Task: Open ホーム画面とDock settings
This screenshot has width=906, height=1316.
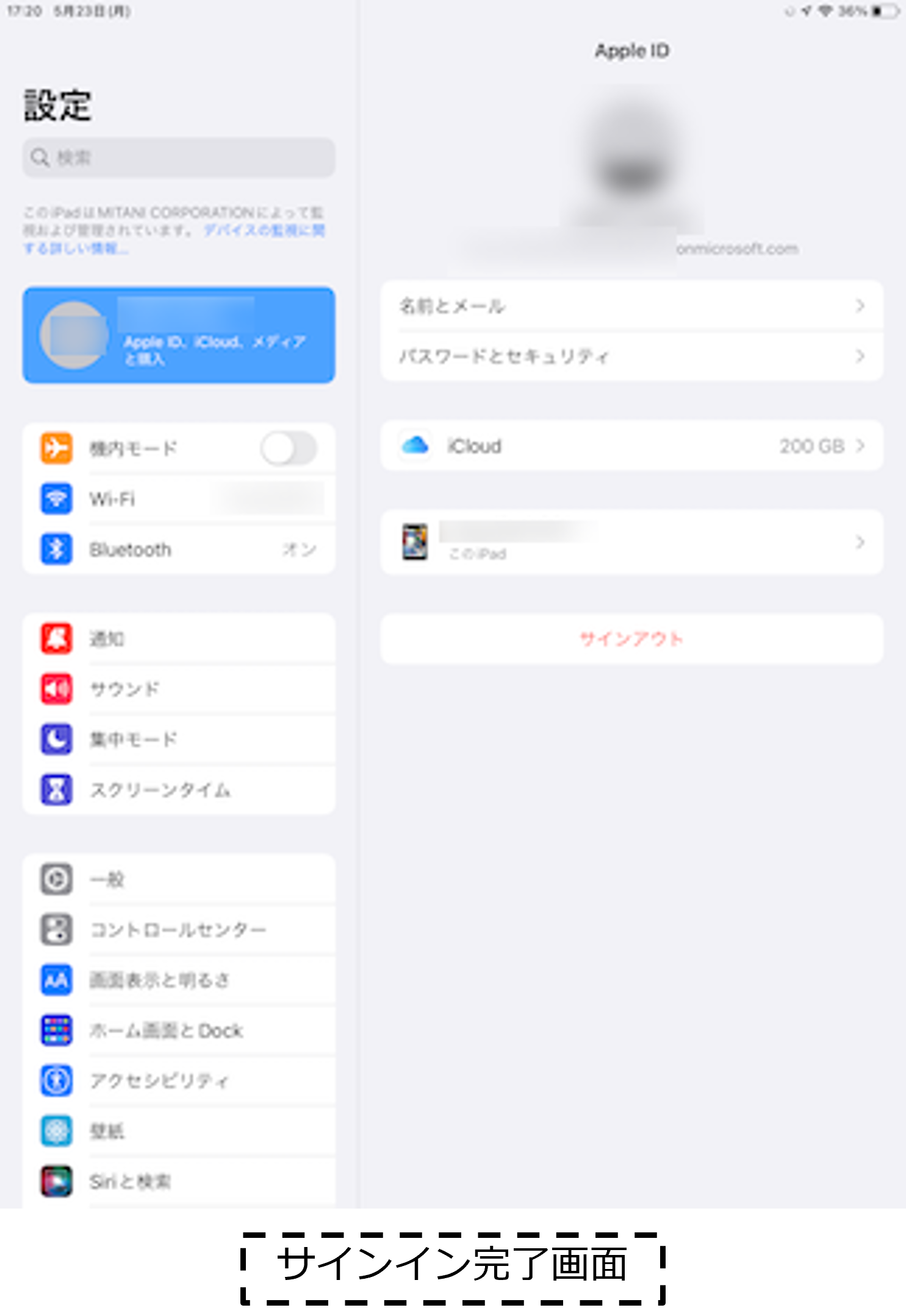Action: coord(178,1030)
